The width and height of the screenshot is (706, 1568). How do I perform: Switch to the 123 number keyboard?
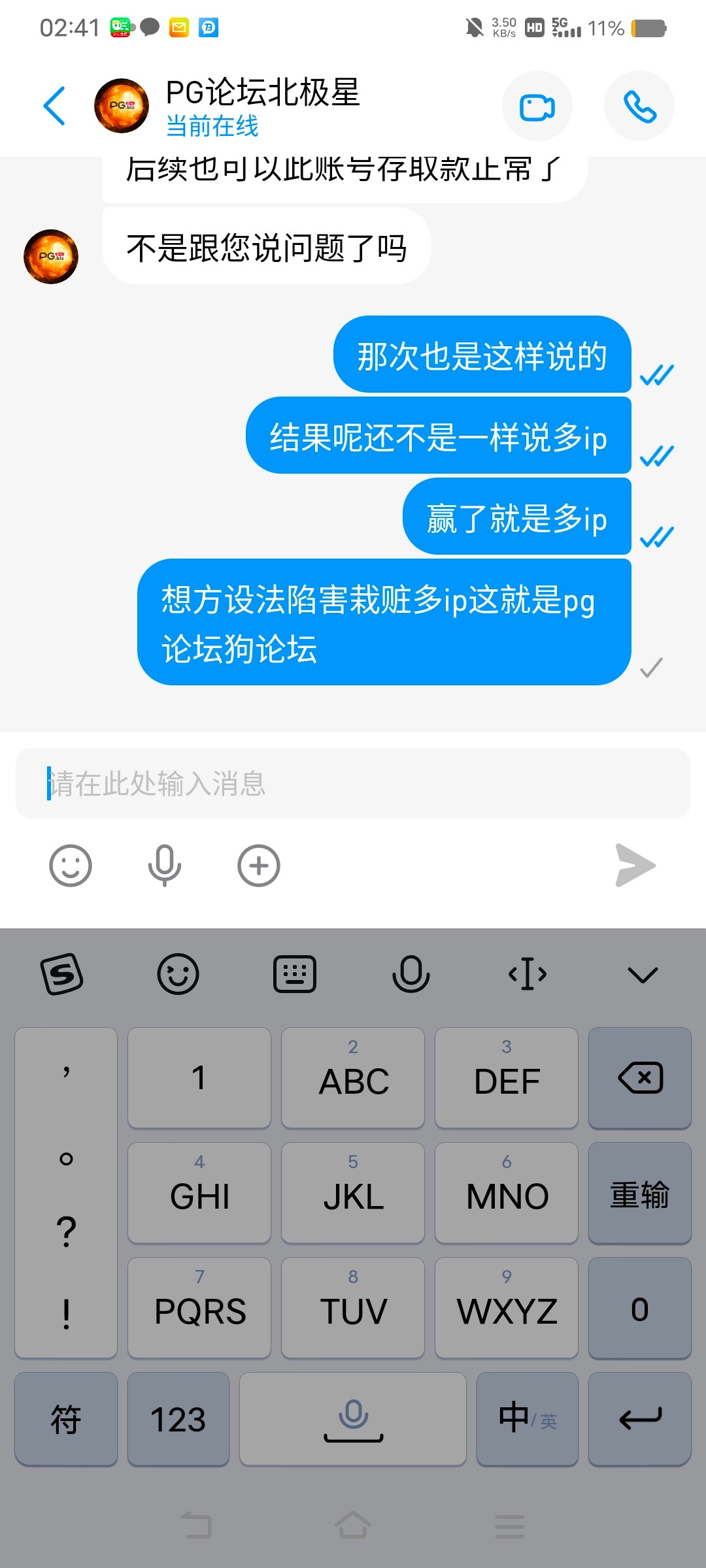pos(178,1419)
